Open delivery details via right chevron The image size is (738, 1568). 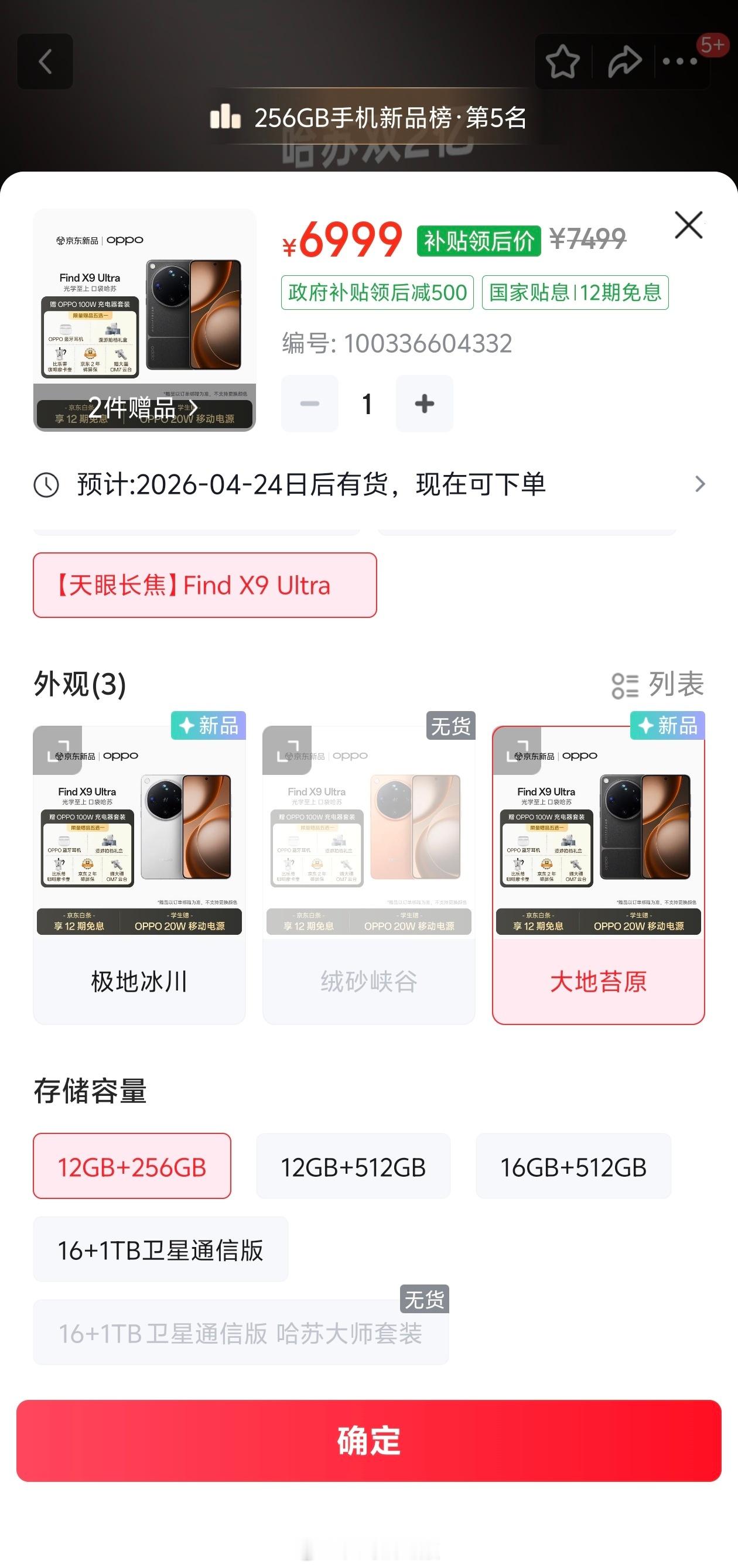pyautogui.click(x=702, y=484)
